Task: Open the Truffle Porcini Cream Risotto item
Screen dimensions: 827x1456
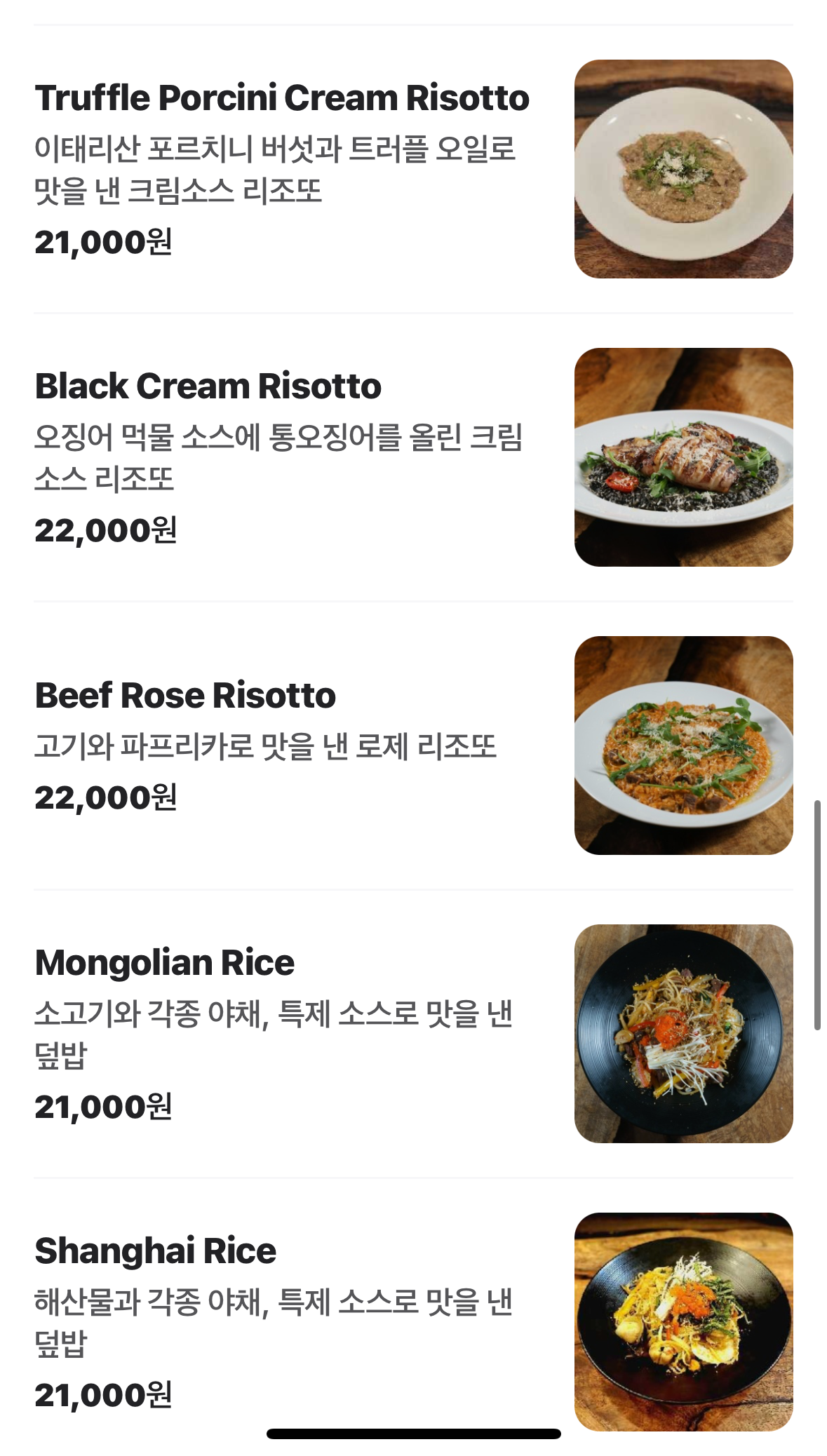Action: coord(282,98)
